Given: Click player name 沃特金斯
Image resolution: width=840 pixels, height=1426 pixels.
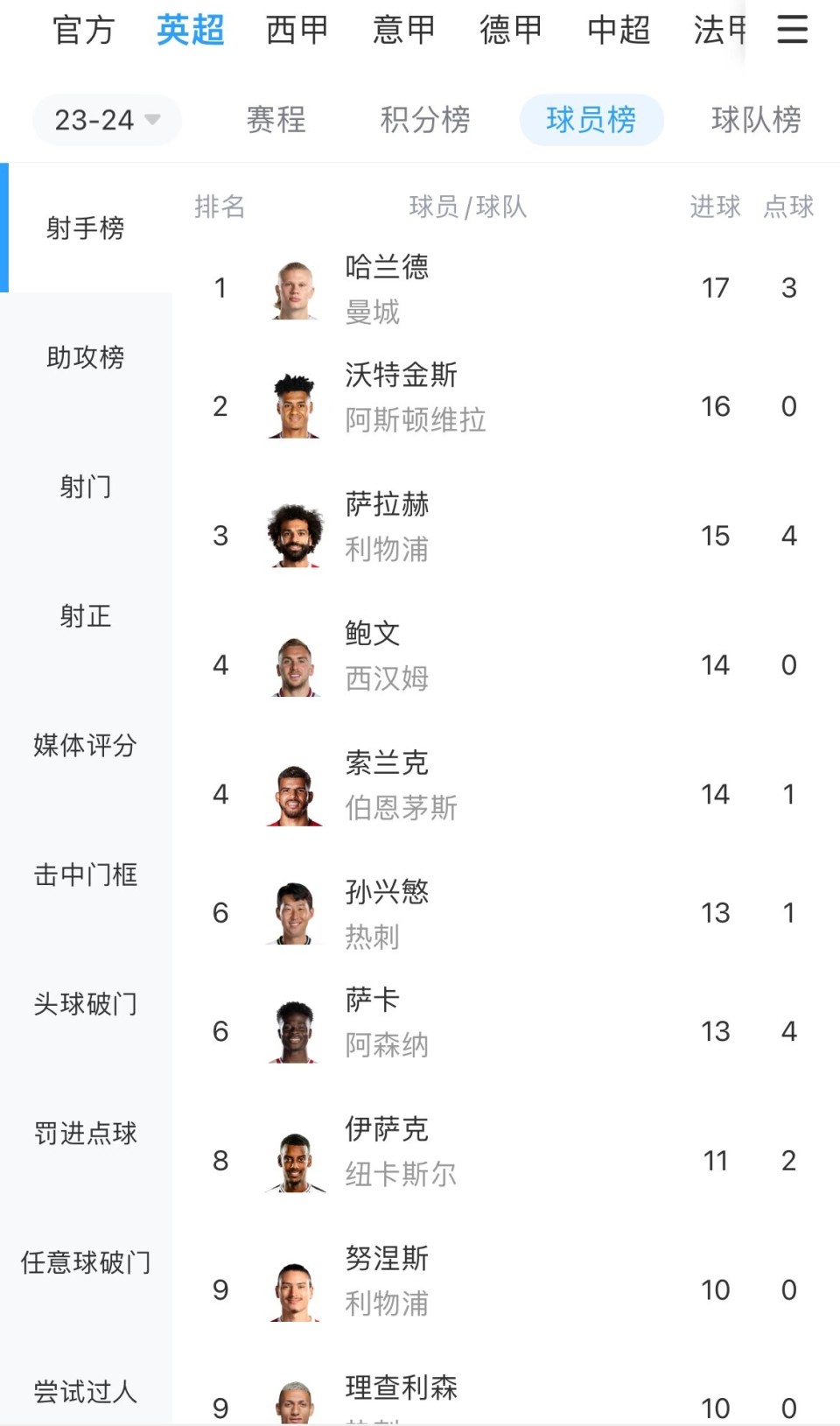Looking at the screenshot, I should click(401, 376).
